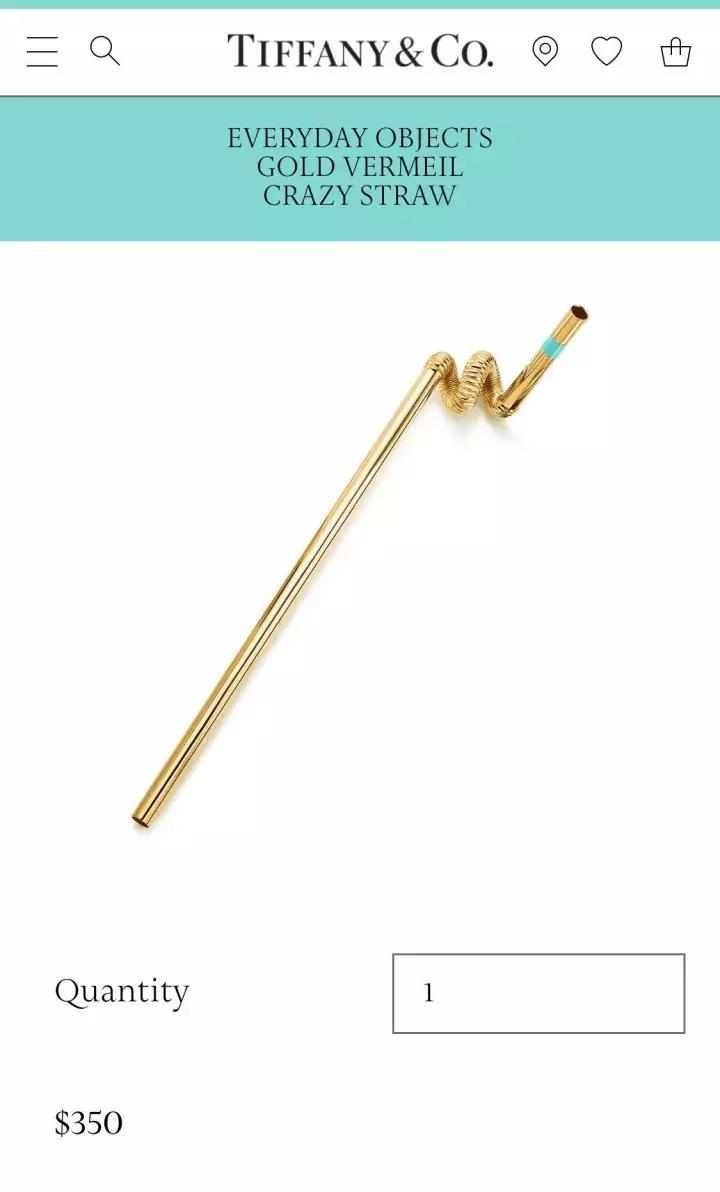The width and height of the screenshot is (720, 1192).
Task: Go to Tiffany & Co. homepage logo
Action: 359,51
